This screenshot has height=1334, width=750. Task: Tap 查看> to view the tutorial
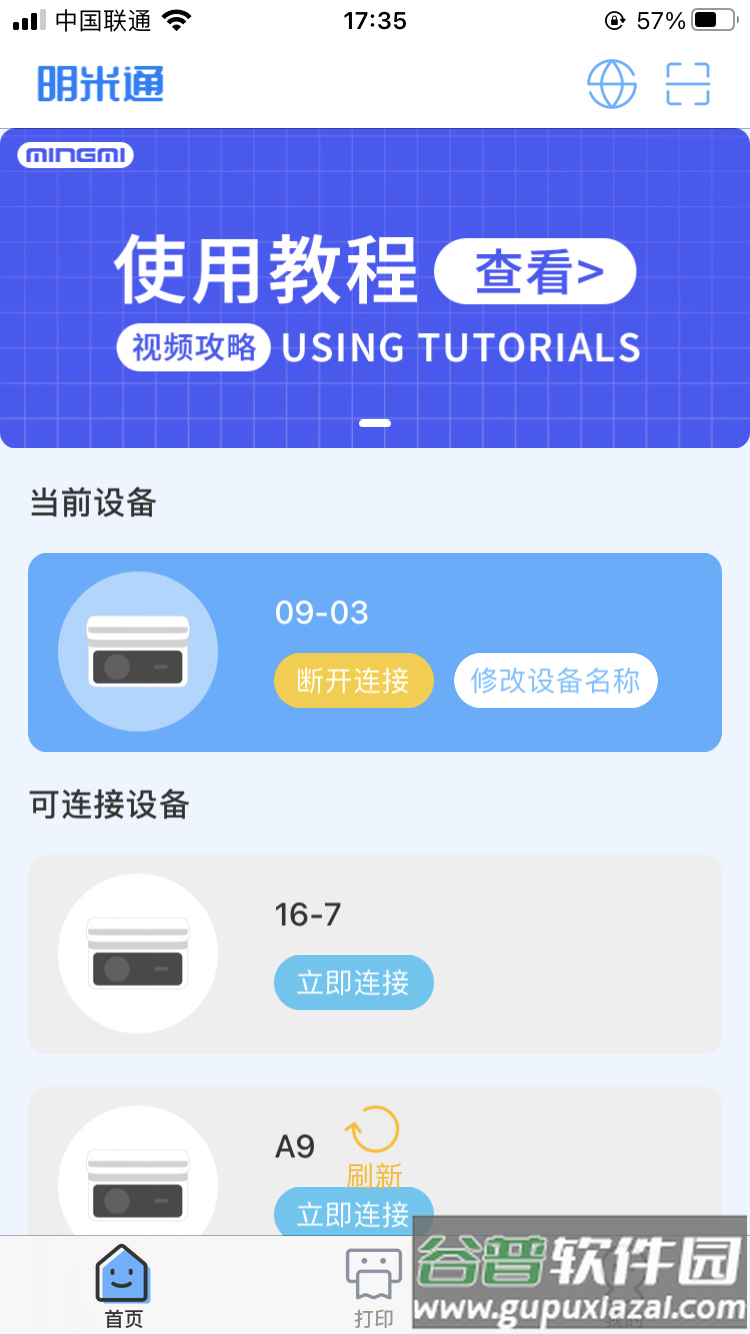(535, 270)
